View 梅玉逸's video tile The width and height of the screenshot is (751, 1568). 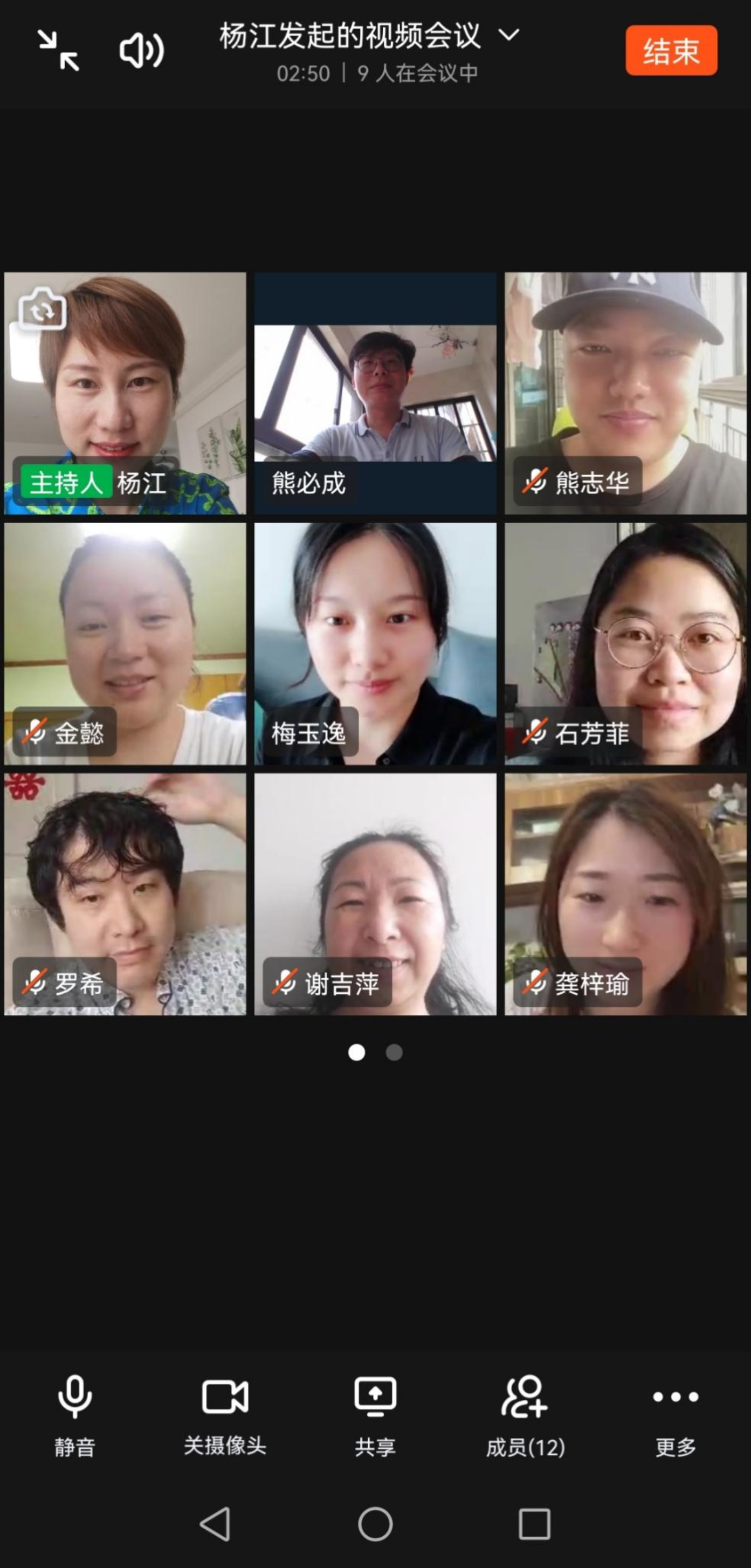pyautogui.click(x=375, y=643)
